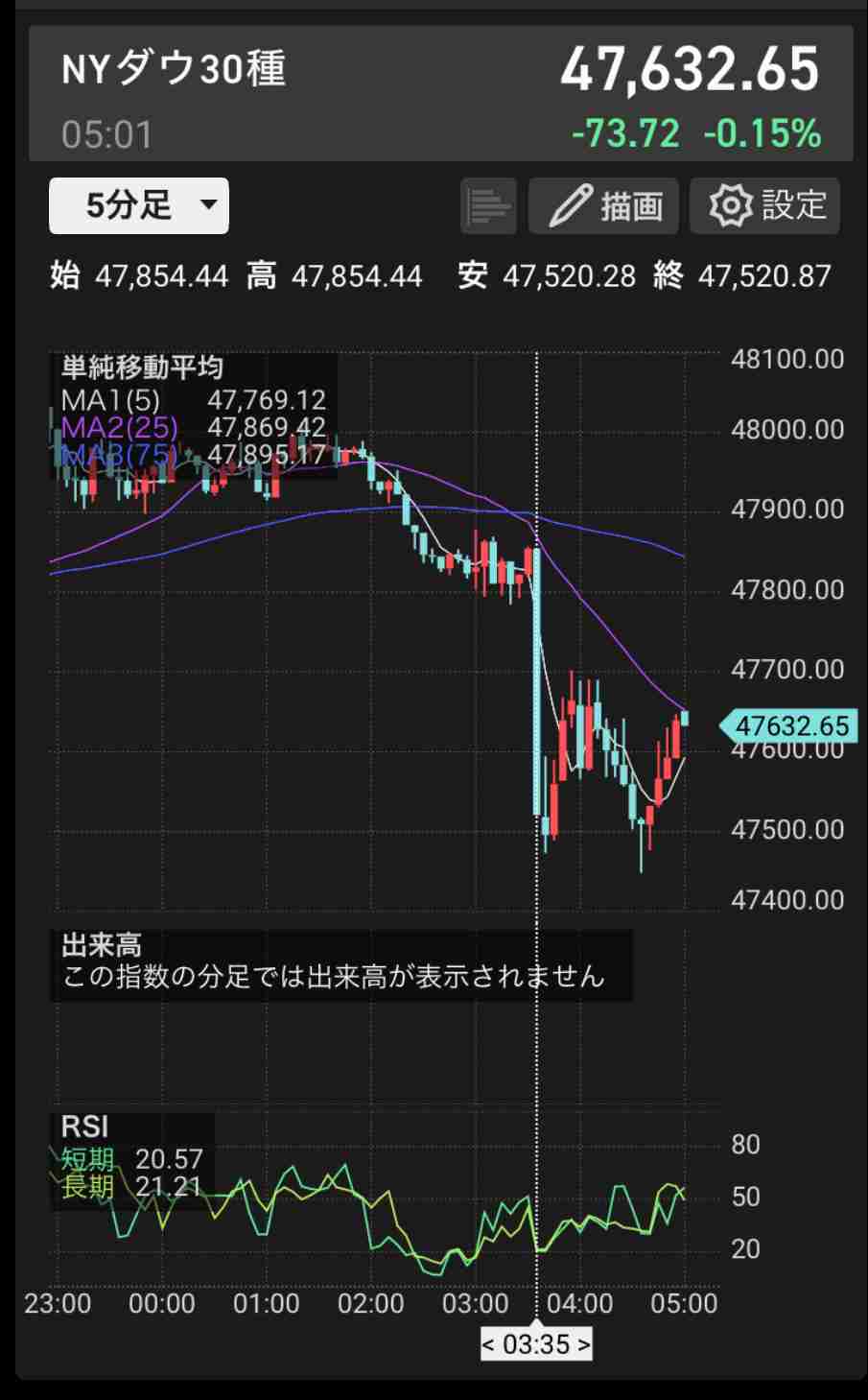This screenshot has width=868, height=1400.
Task: Open the 描画 drawing tools
Action: coord(603,205)
